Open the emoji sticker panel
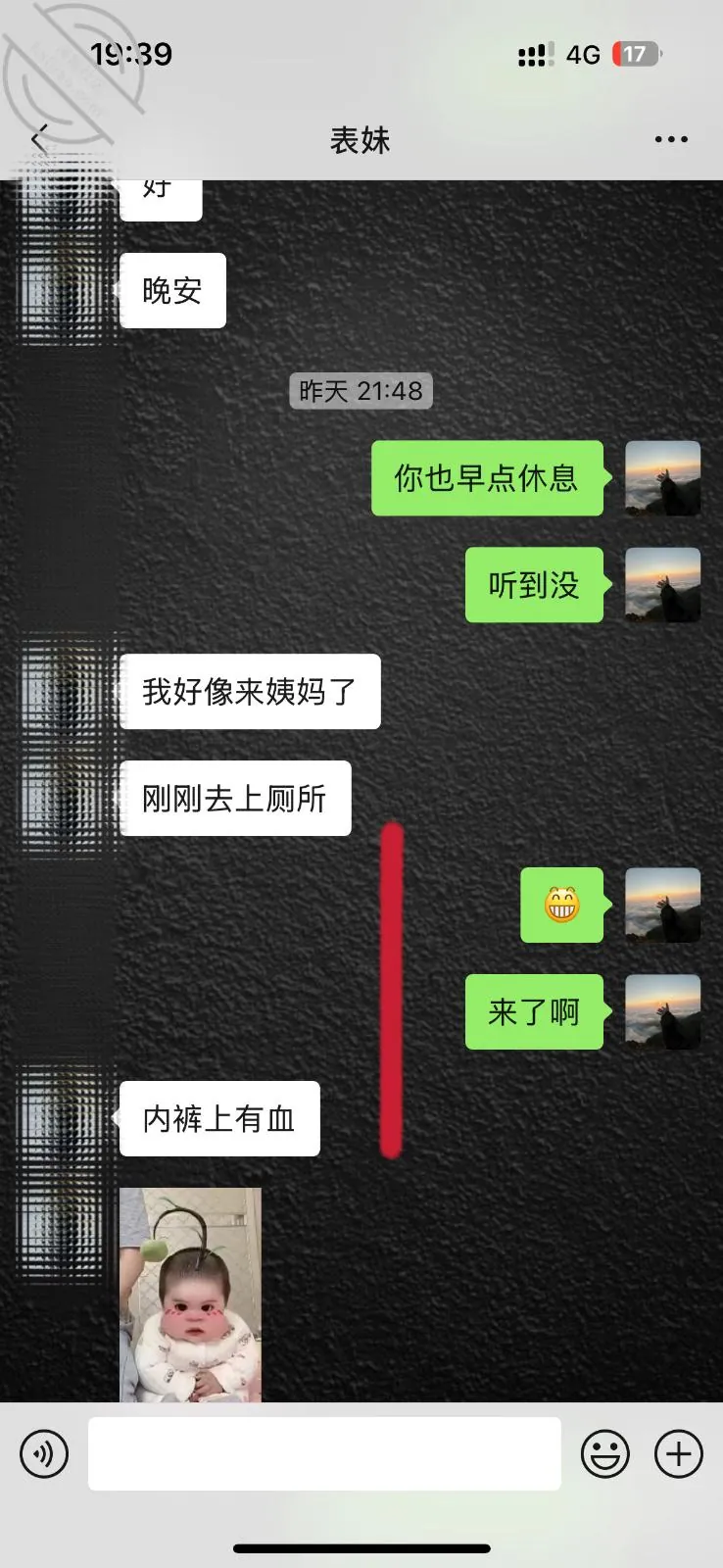 tap(605, 1453)
